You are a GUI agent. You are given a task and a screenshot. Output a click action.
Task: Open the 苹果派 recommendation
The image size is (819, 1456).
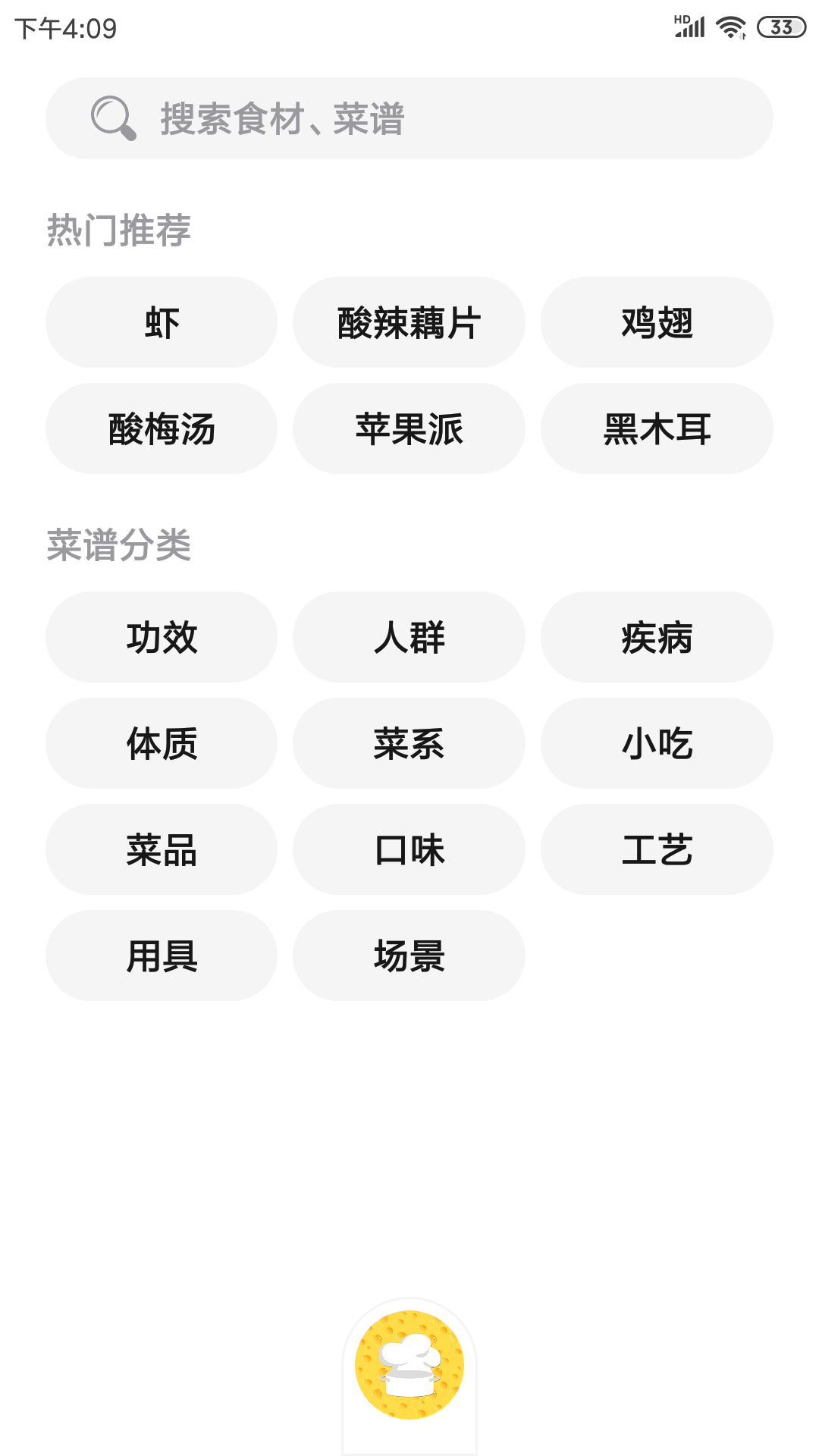point(409,428)
